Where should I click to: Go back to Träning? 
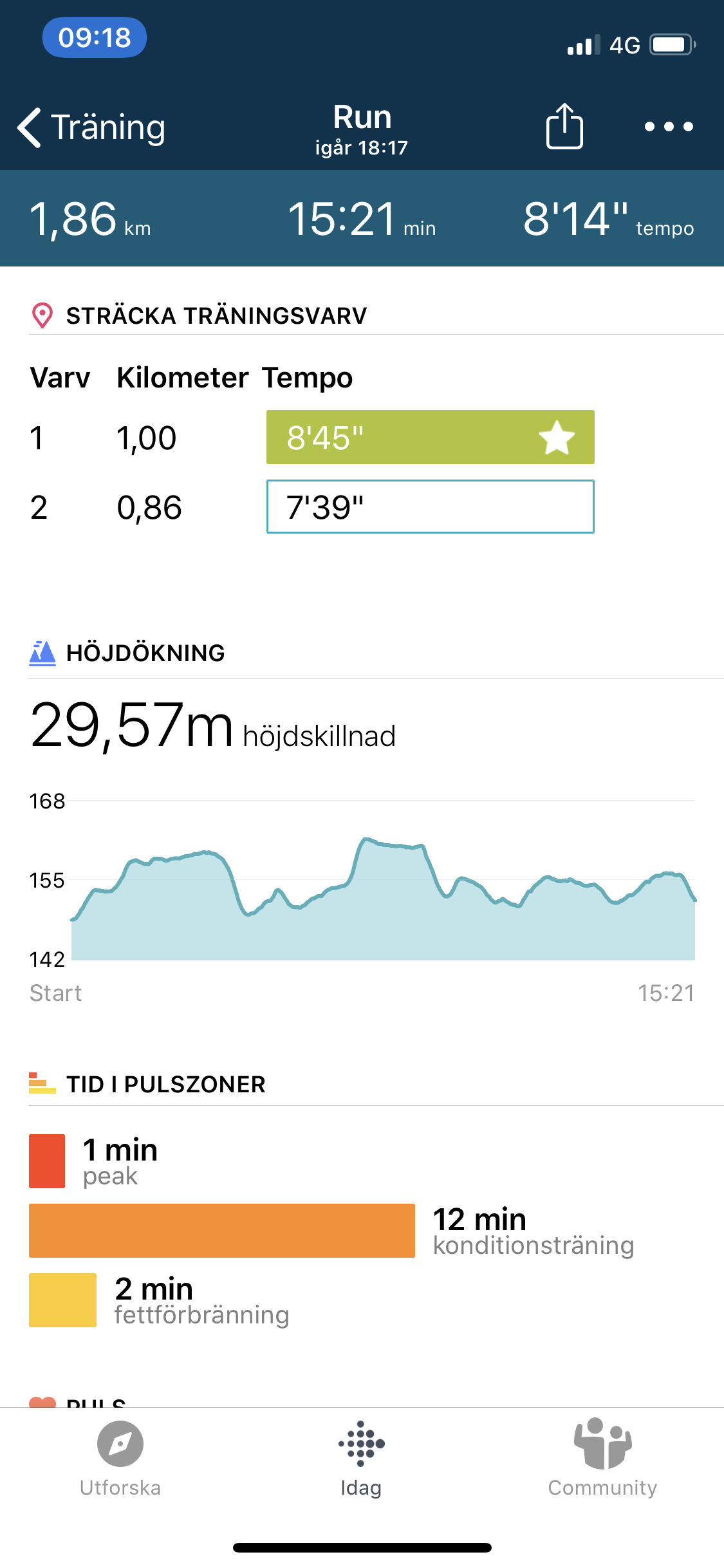[91, 127]
